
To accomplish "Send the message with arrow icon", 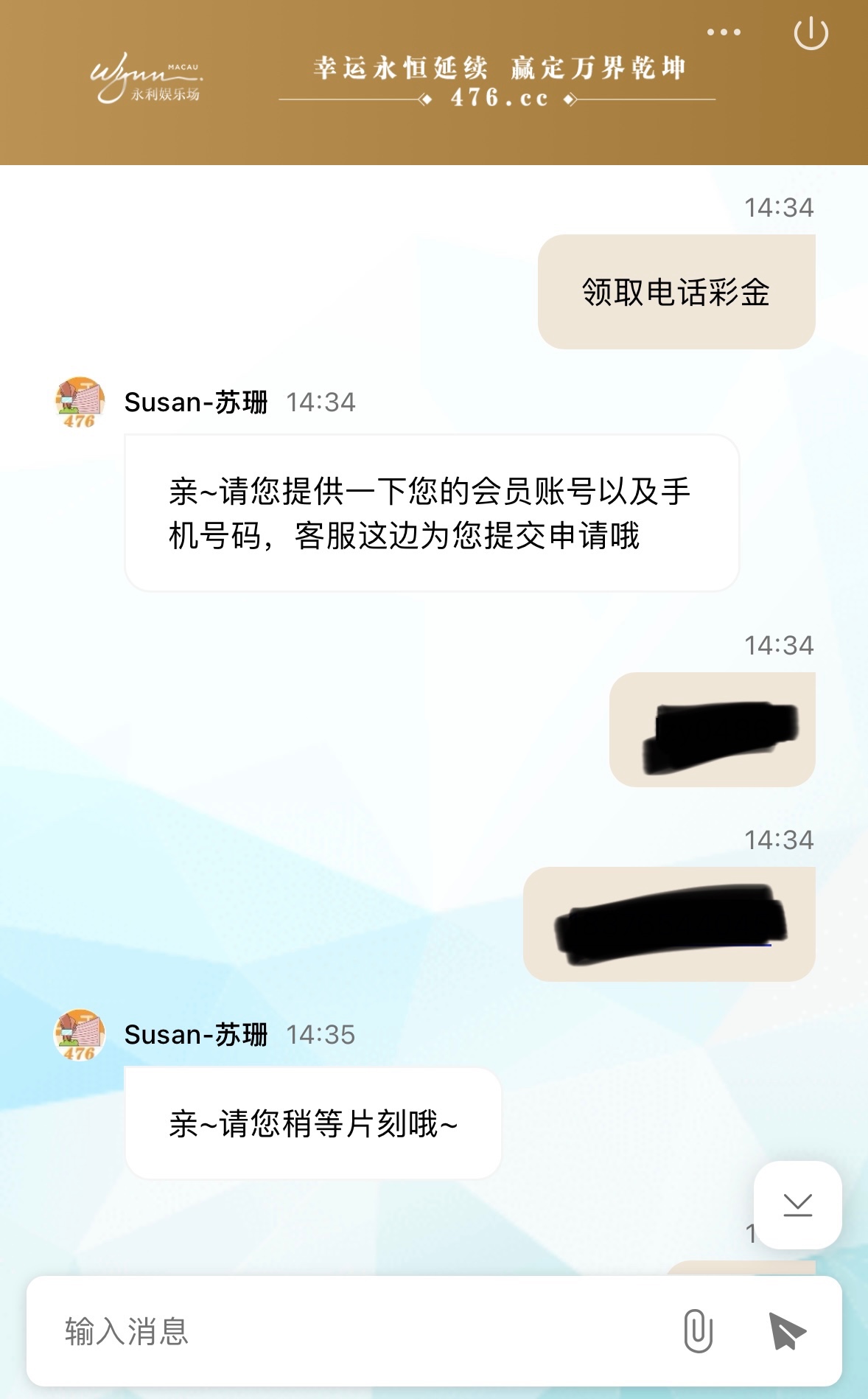I will [786, 1331].
